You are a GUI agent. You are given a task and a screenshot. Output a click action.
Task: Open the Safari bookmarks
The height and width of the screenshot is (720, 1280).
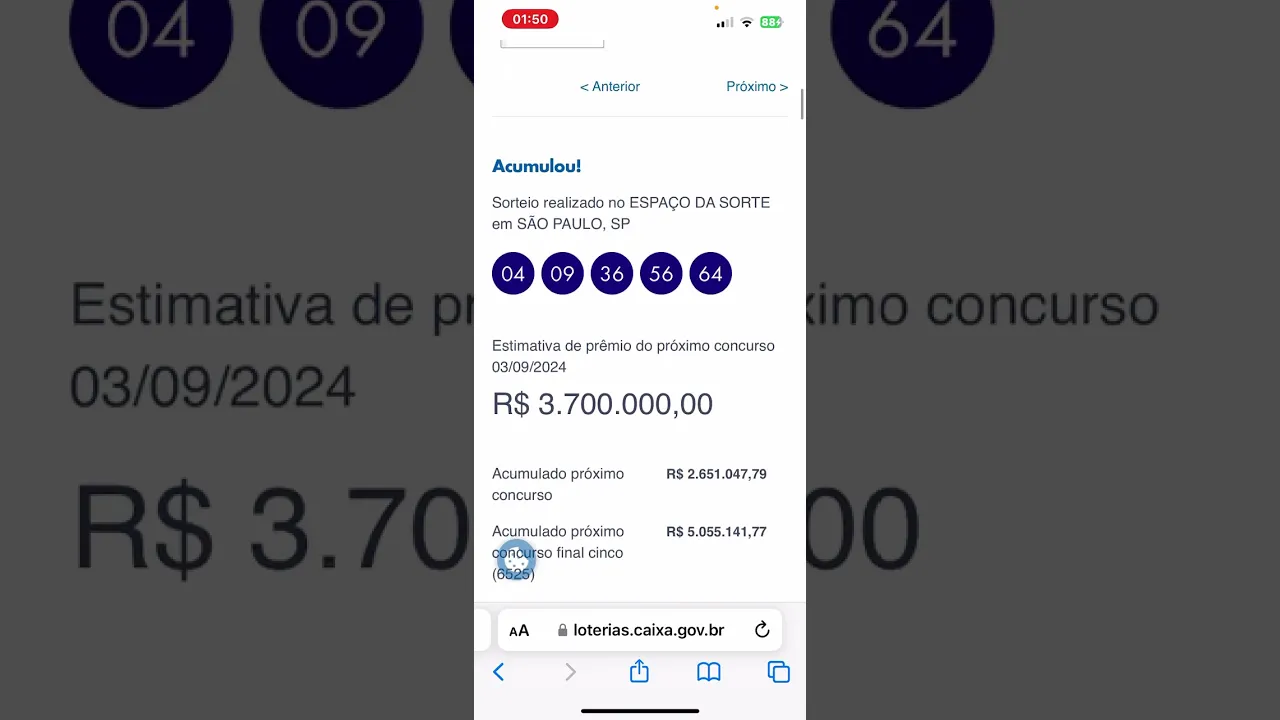click(709, 672)
